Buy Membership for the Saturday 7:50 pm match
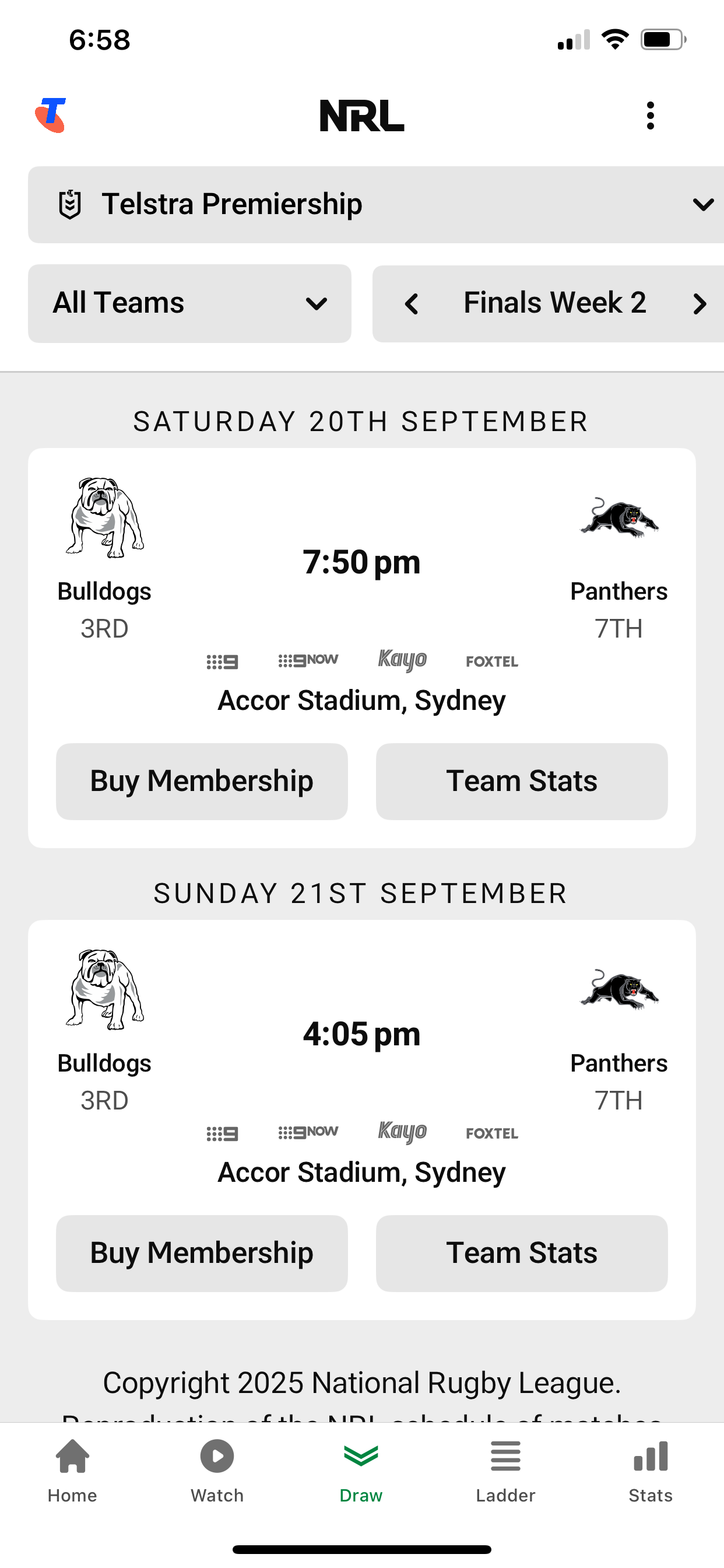The width and height of the screenshot is (724, 1568). coord(201,781)
